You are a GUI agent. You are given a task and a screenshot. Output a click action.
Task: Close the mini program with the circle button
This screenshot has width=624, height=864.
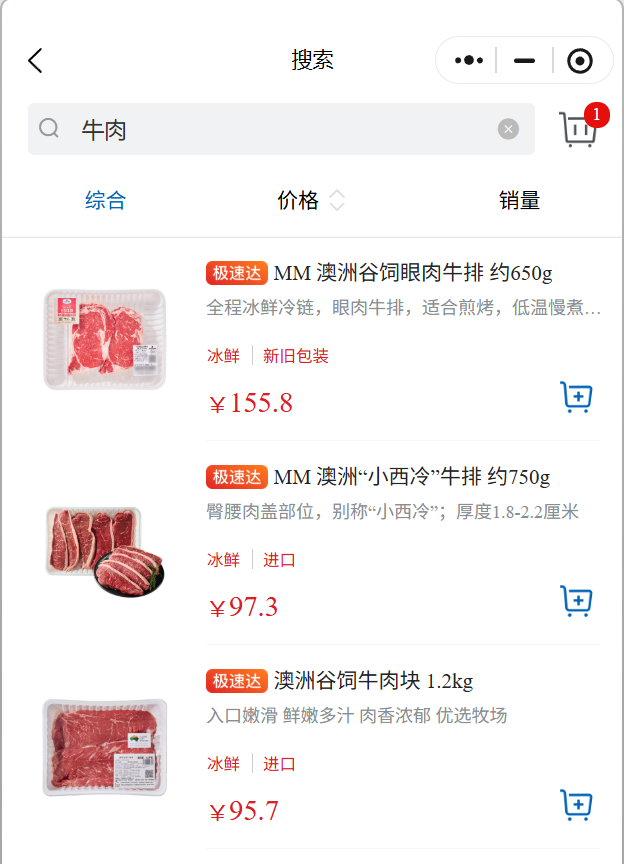pos(579,61)
